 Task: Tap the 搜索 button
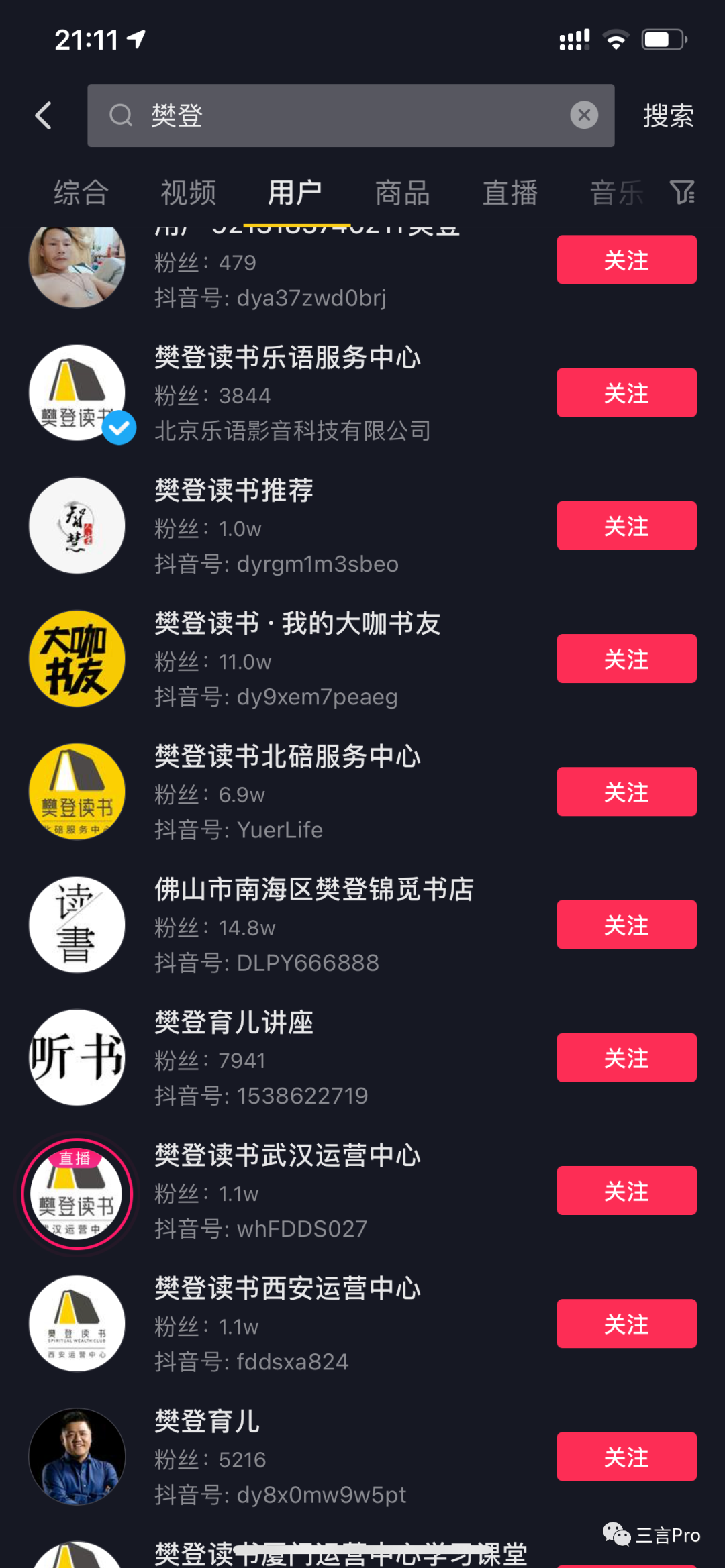click(x=668, y=115)
